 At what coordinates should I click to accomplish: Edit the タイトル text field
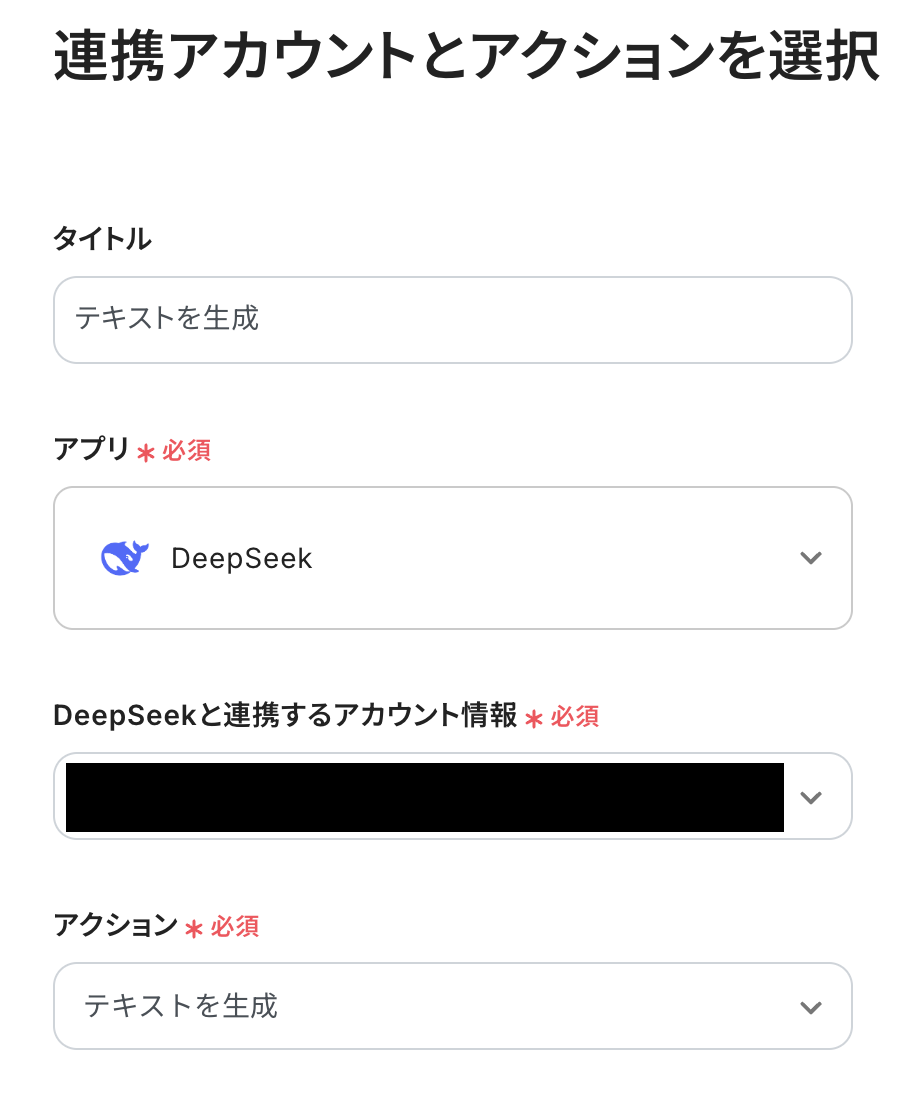point(452,320)
